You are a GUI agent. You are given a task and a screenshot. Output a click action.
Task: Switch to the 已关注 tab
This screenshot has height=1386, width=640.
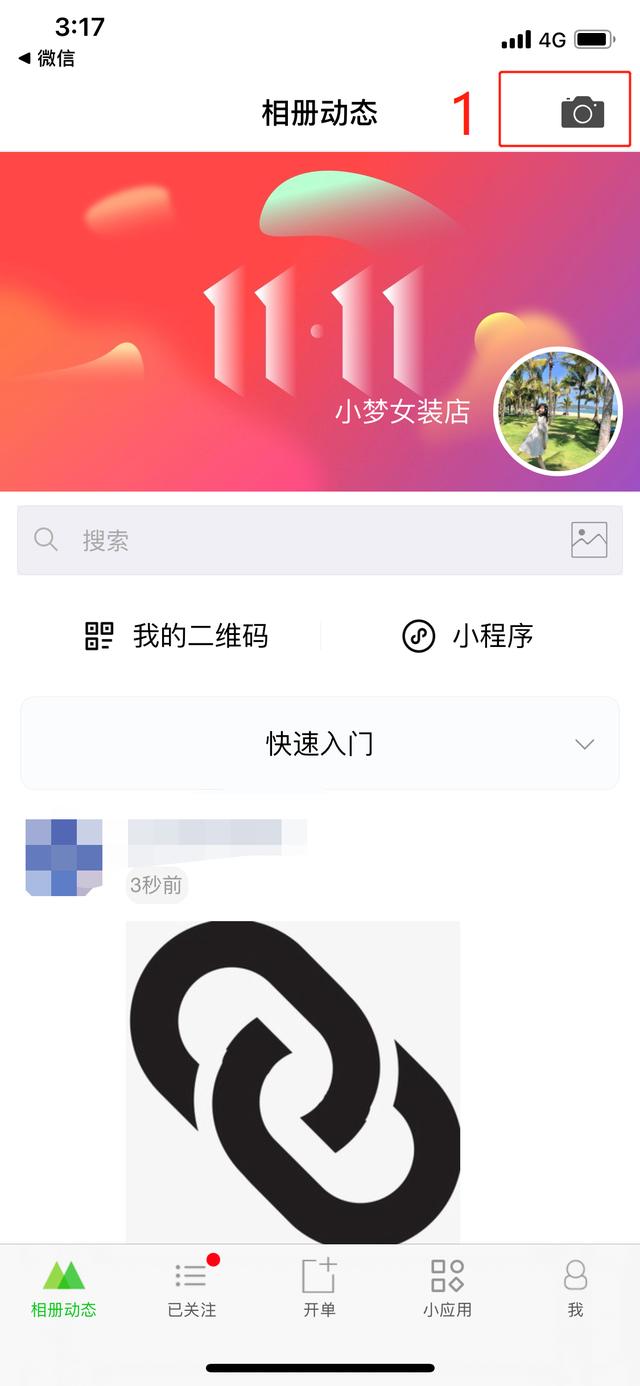(x=191, y=1288)
